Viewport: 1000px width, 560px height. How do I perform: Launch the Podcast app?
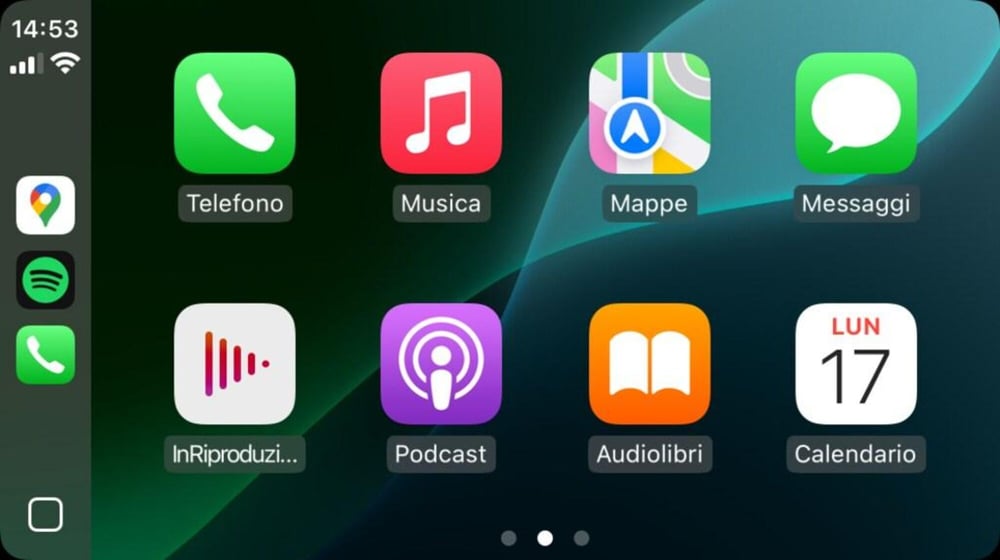point(441,364)
